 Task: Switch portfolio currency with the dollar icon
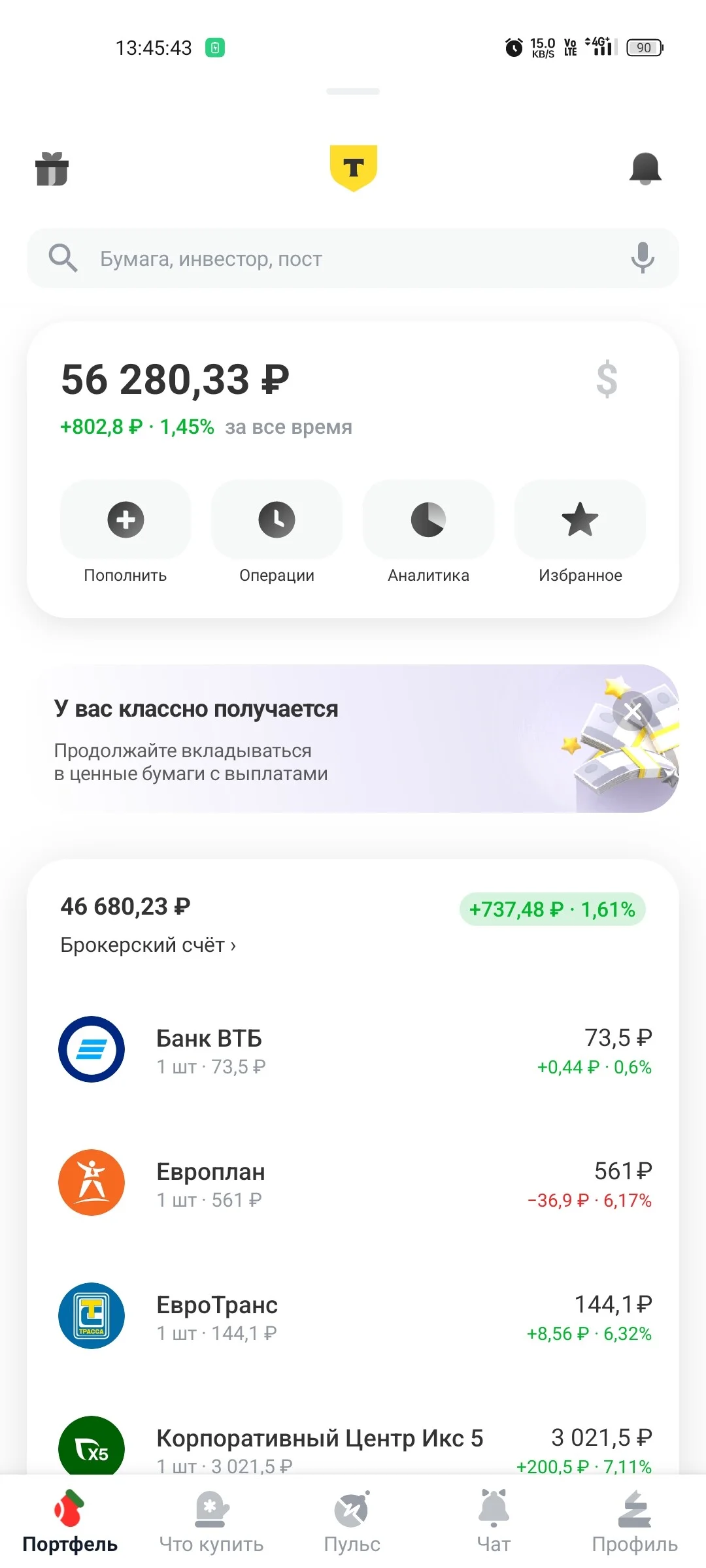click(607, 380)
